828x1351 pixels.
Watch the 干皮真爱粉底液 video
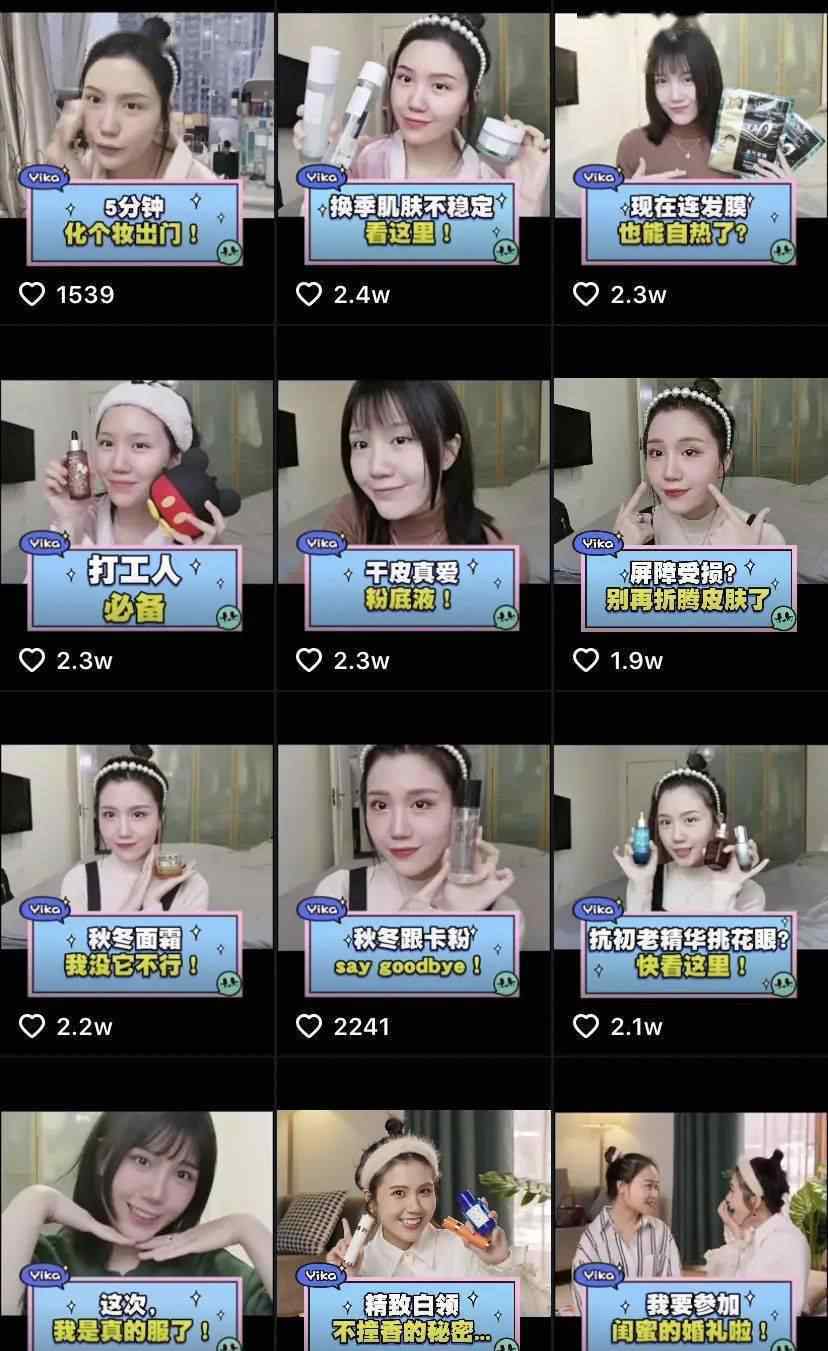coord(413,505)
